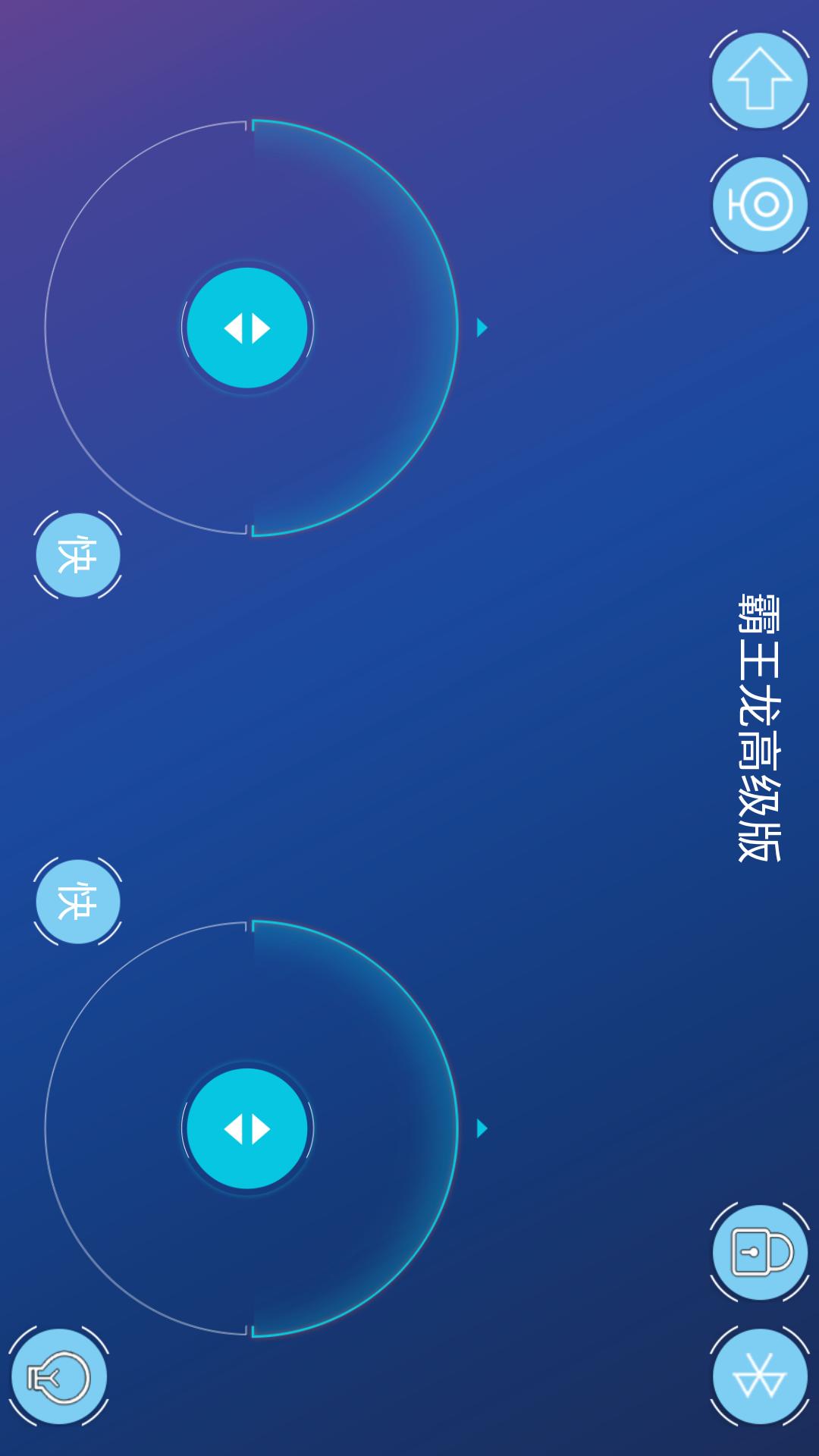Toggle the padlock lock button
The height and width of the screenshot is (1456, 819).
[759, 1252]
